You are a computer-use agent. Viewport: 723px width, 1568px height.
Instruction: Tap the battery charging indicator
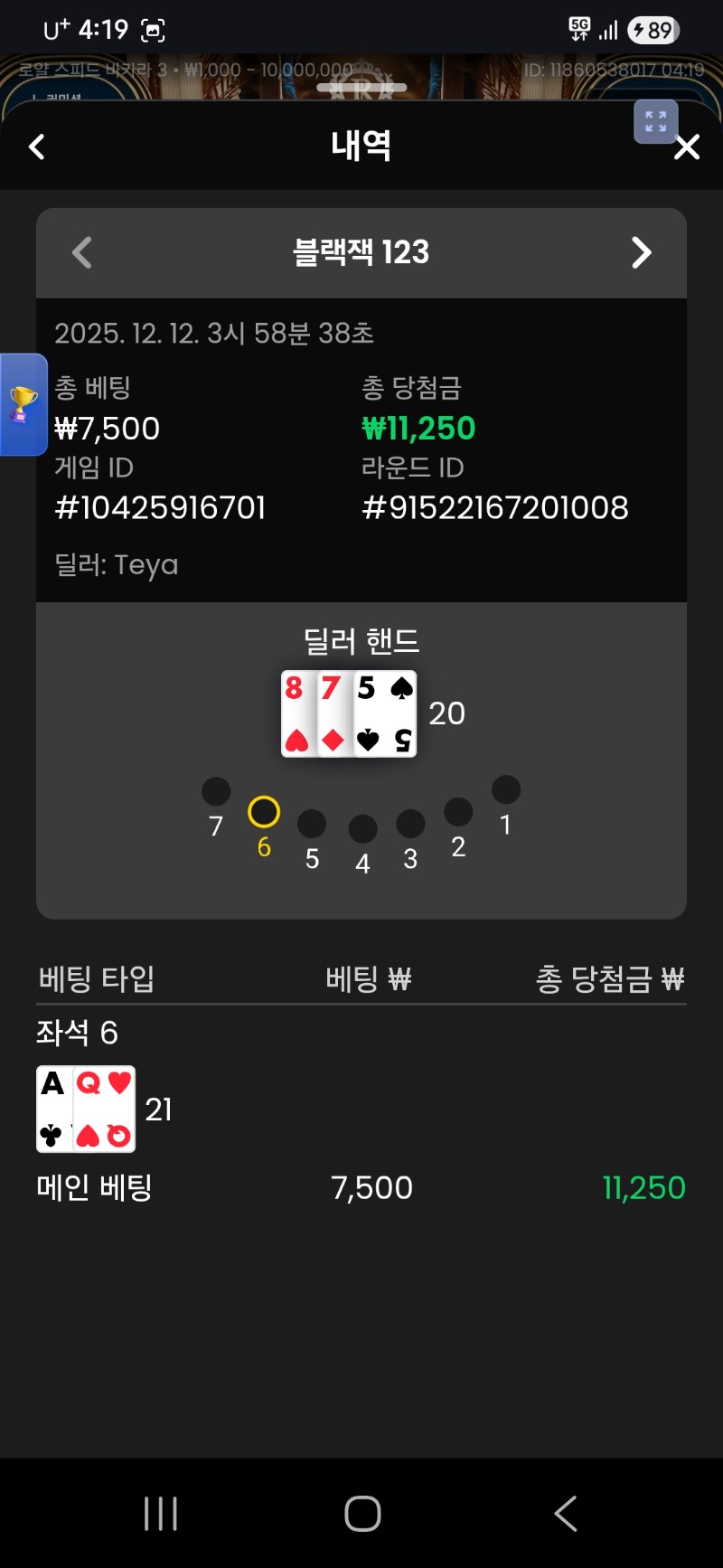point(653,29)
